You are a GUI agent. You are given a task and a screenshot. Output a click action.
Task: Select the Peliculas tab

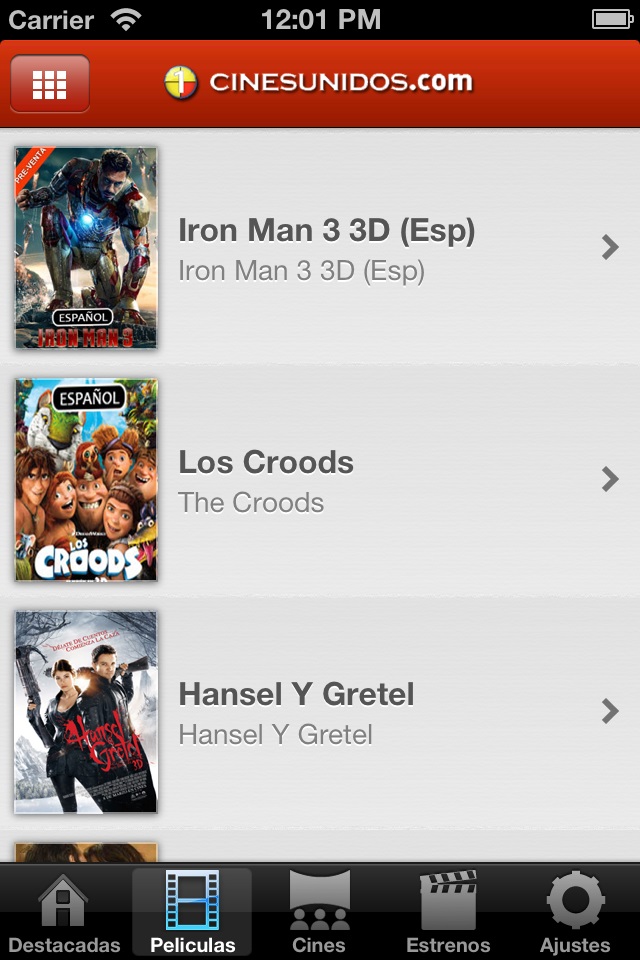click(x=192, y=913)
